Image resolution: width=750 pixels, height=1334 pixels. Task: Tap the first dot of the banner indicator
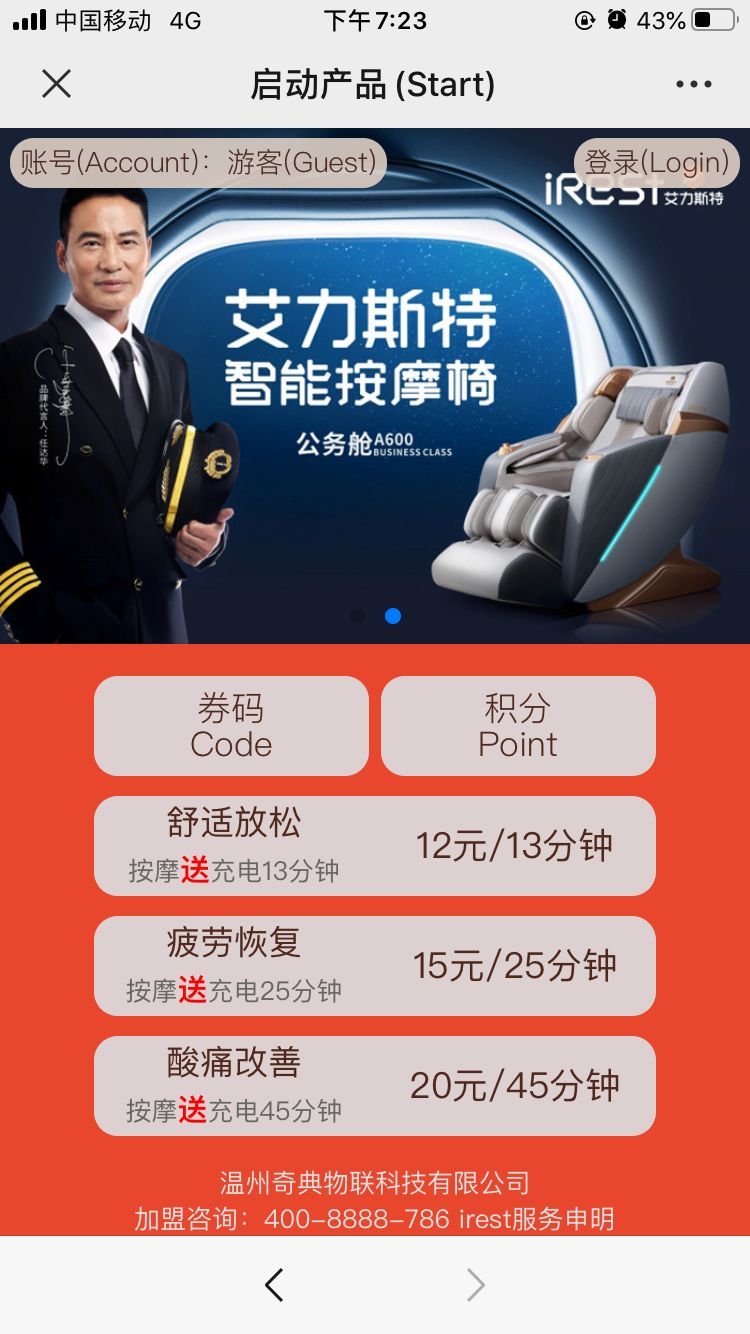pos(357,616)
